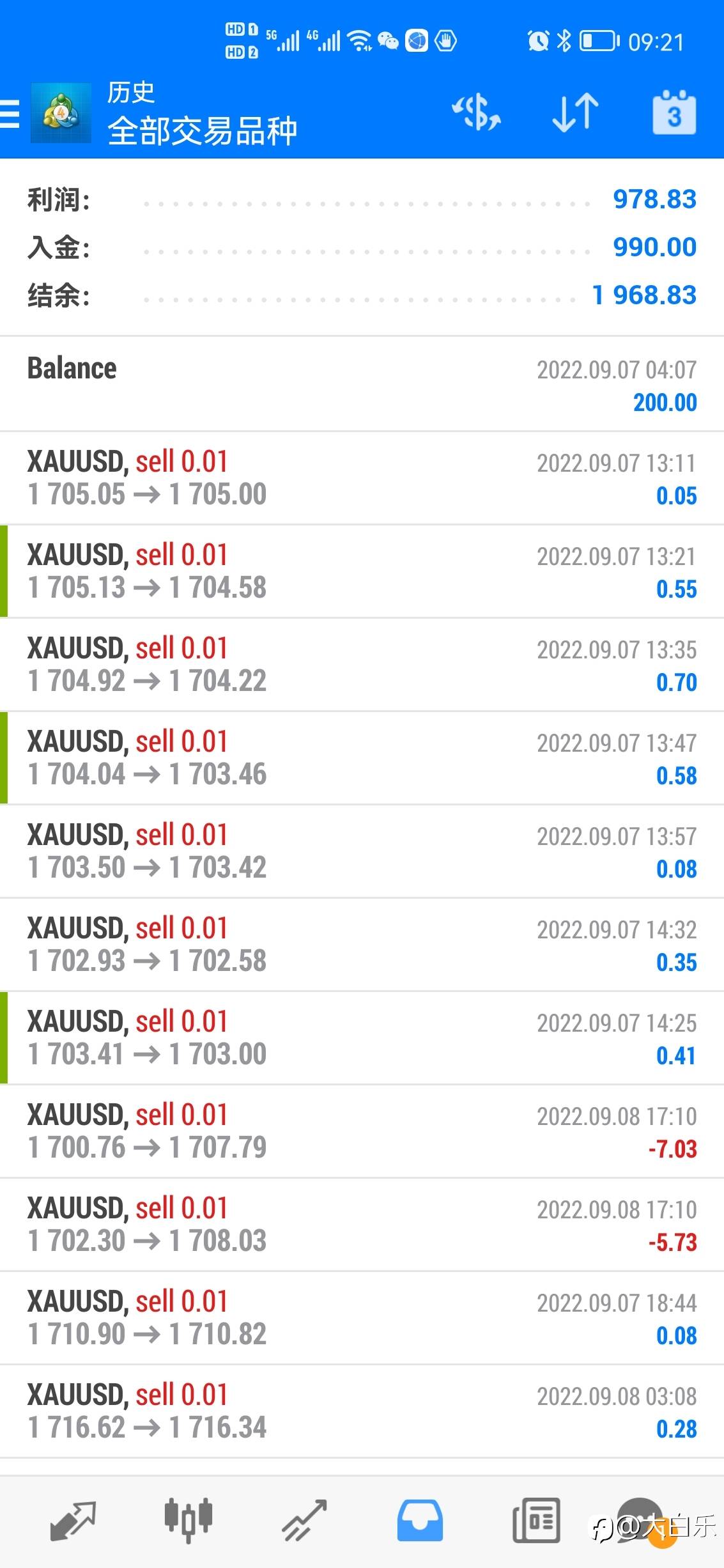Expand the XAUUSD trade with profit 0.70
The image size is (724, 1568).
click(x=362, y=665)
